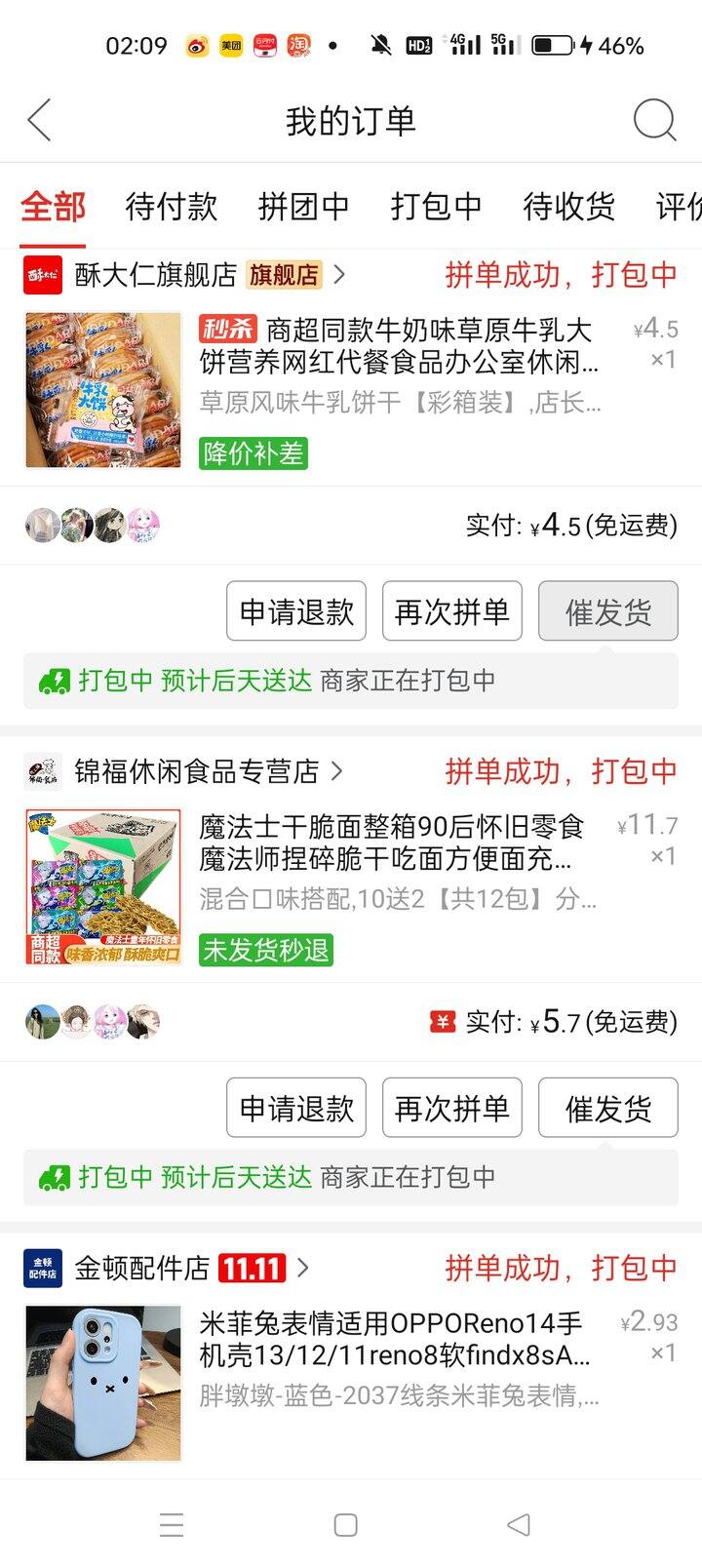Show the 全部 orders tab

point(54,207)
